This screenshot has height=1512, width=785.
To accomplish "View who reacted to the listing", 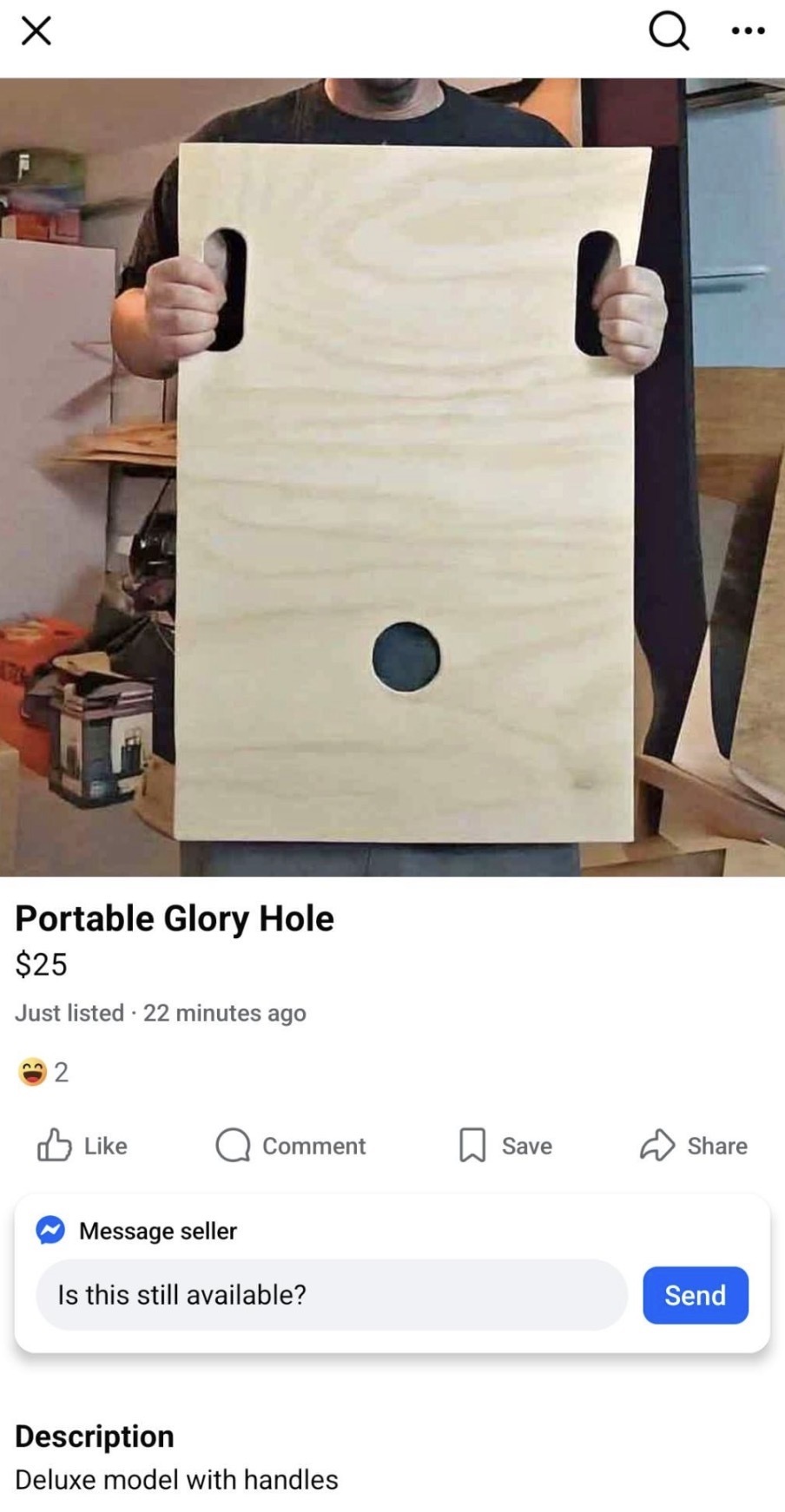I will (x=43, y=1073).
